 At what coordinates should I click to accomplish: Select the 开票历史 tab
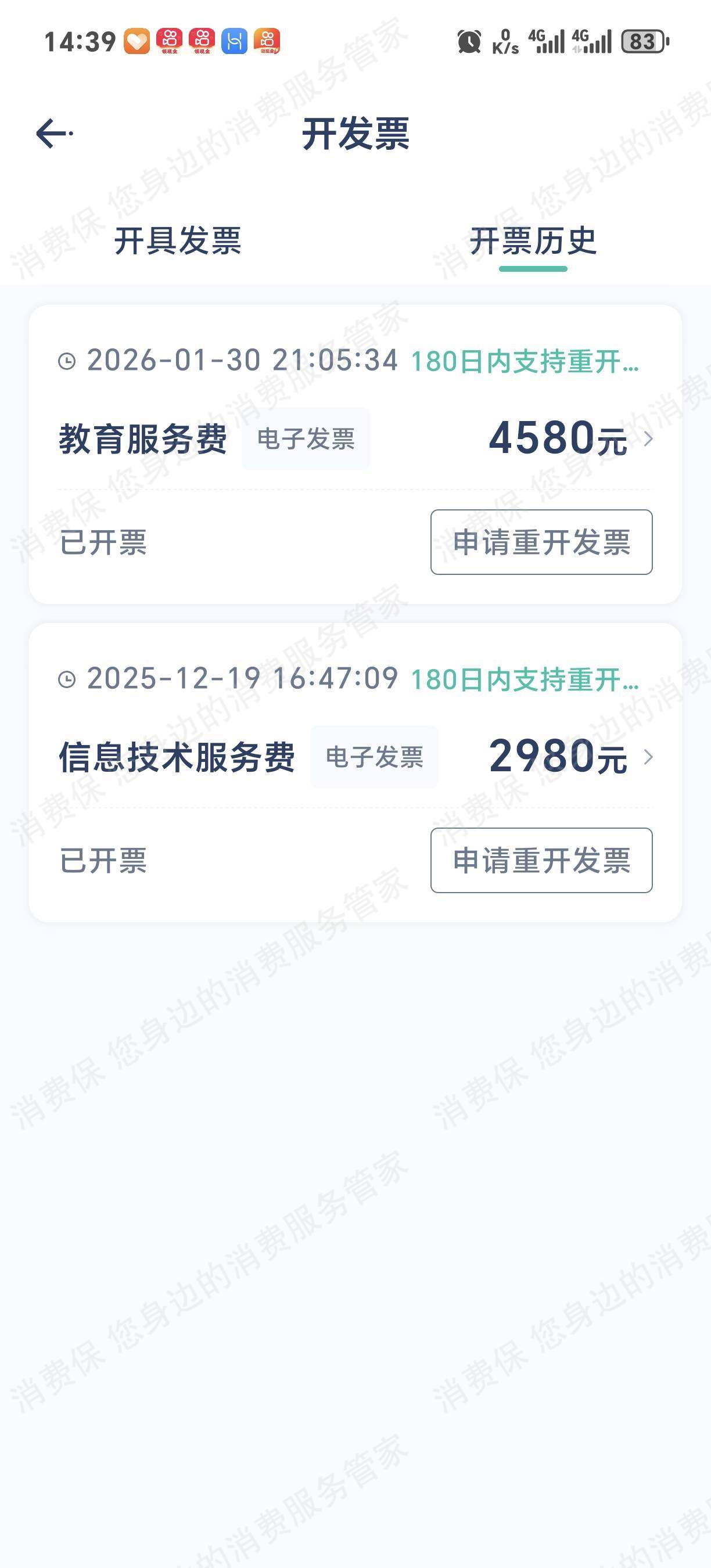(x=534, y=242)
